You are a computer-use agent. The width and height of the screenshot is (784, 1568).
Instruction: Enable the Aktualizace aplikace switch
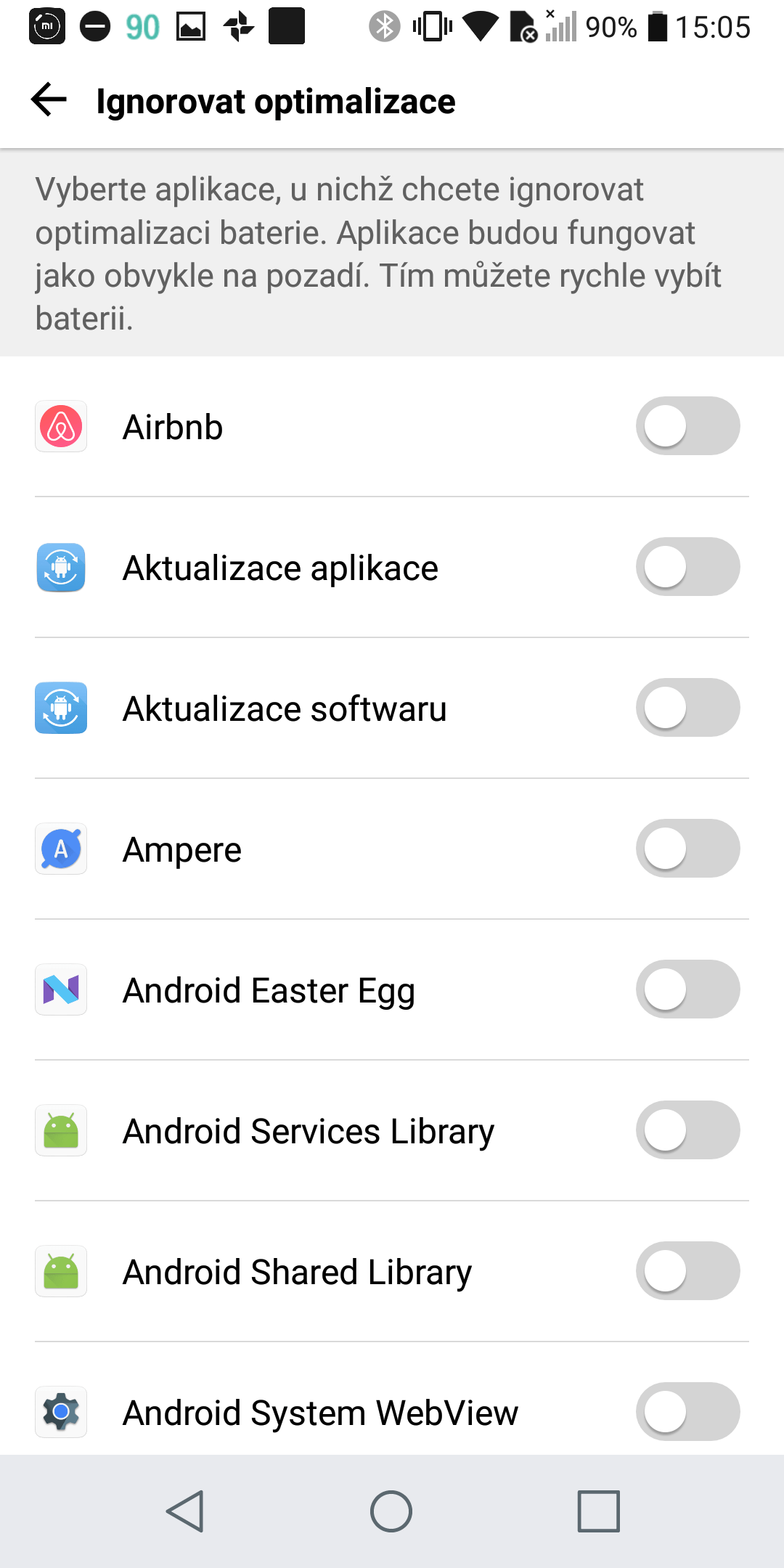click(688, 567)
